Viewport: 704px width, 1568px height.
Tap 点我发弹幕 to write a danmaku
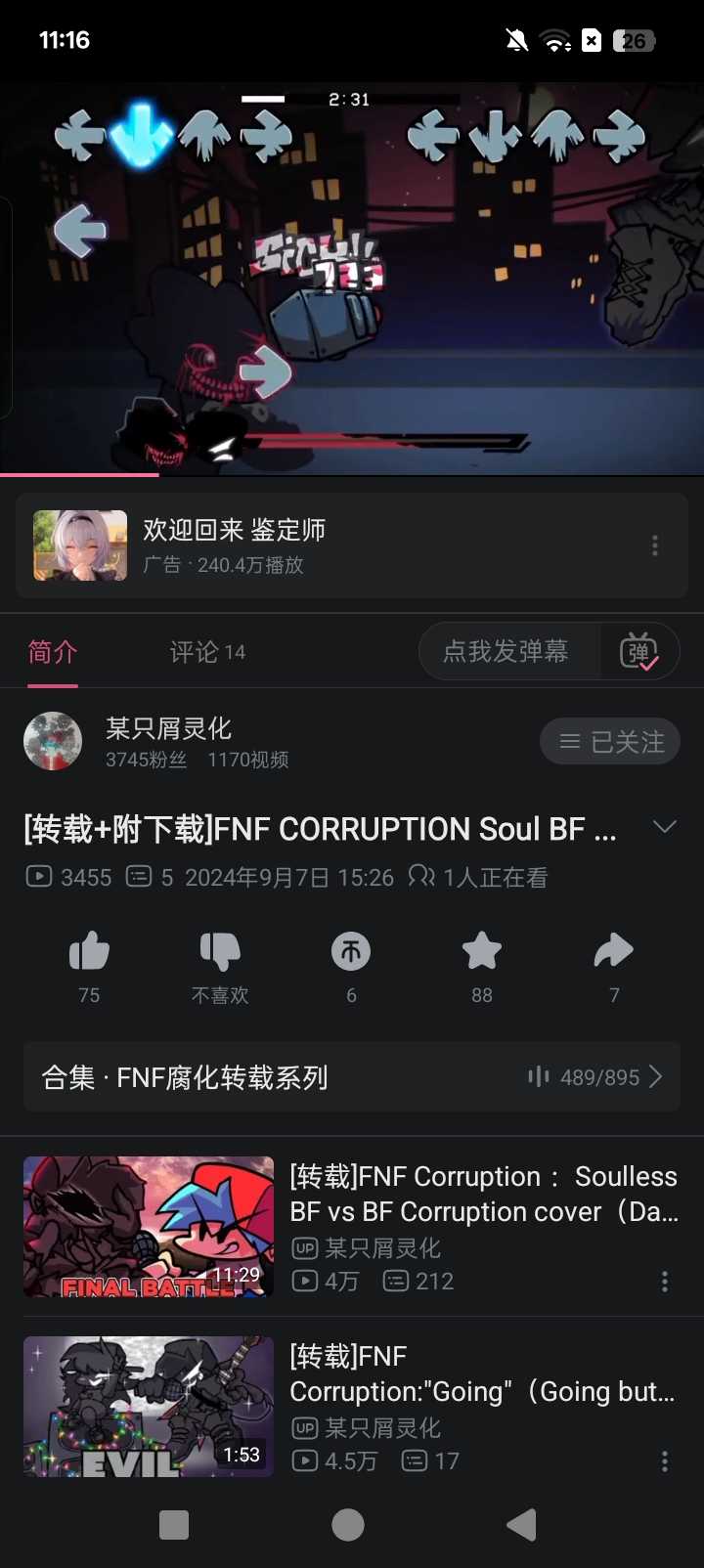pos(506,652)
